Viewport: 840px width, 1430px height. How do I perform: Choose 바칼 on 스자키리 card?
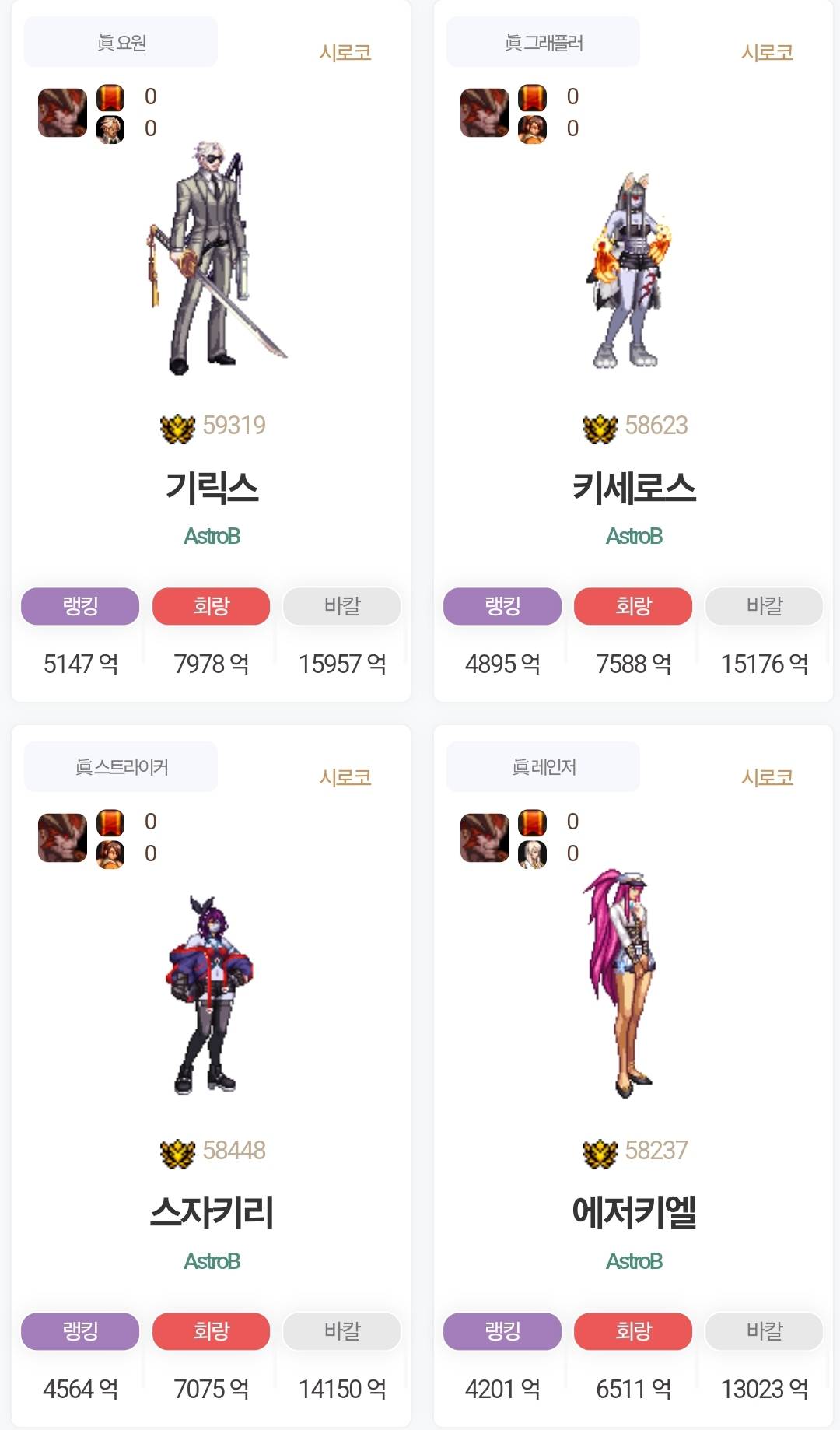pyautogui.click(x=342, y=1331)
